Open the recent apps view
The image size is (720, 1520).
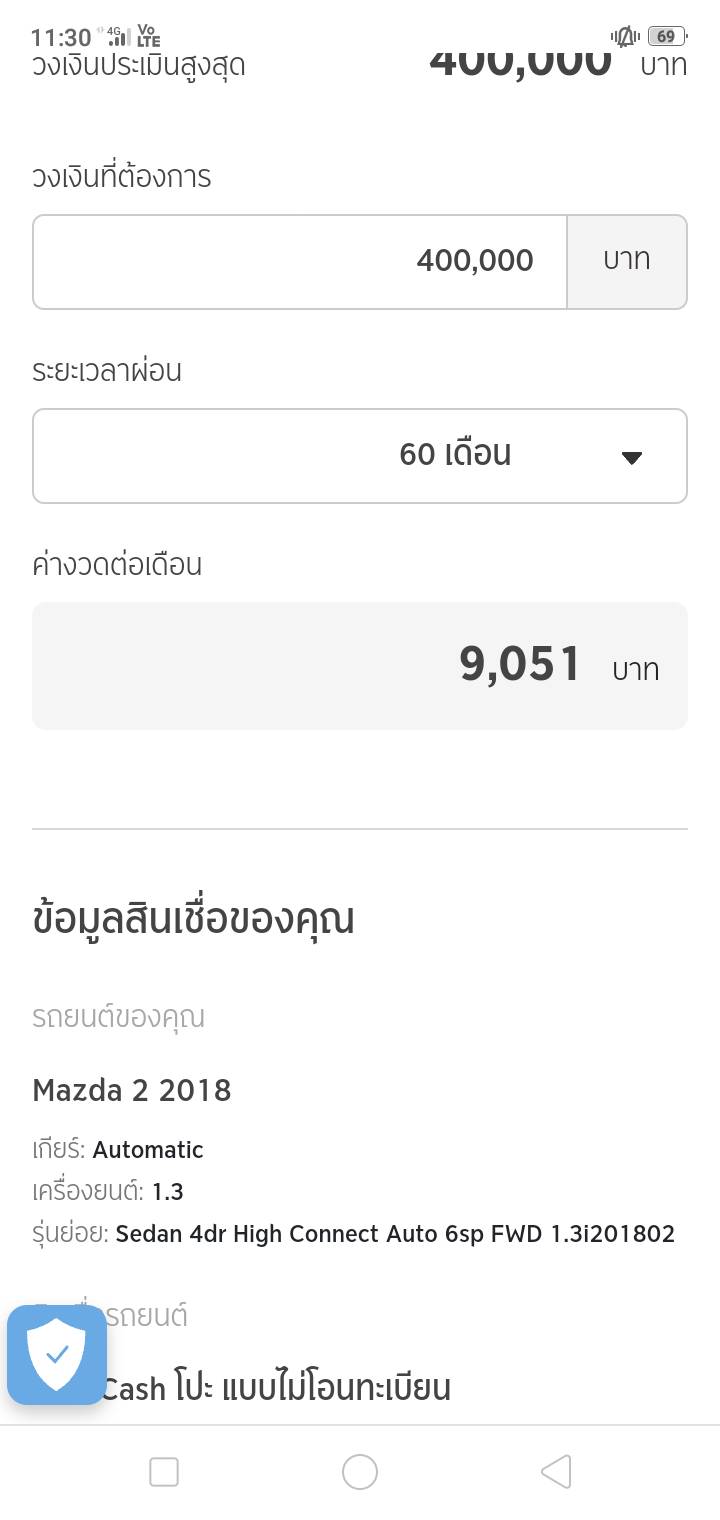(x=164, y=1472)
